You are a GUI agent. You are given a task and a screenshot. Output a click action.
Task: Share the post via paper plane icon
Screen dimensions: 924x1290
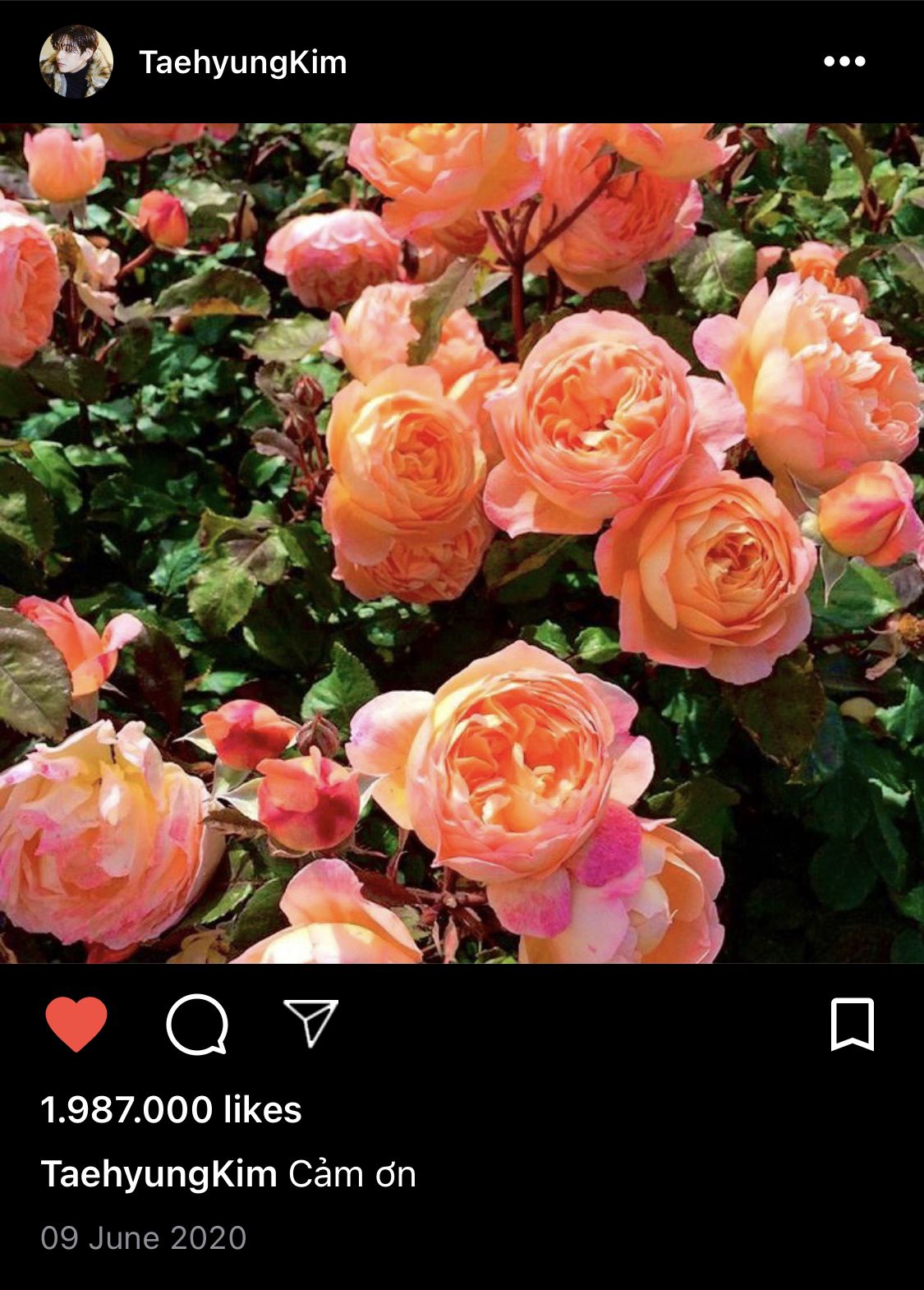pyautogui.click(x=310, y=1022)
